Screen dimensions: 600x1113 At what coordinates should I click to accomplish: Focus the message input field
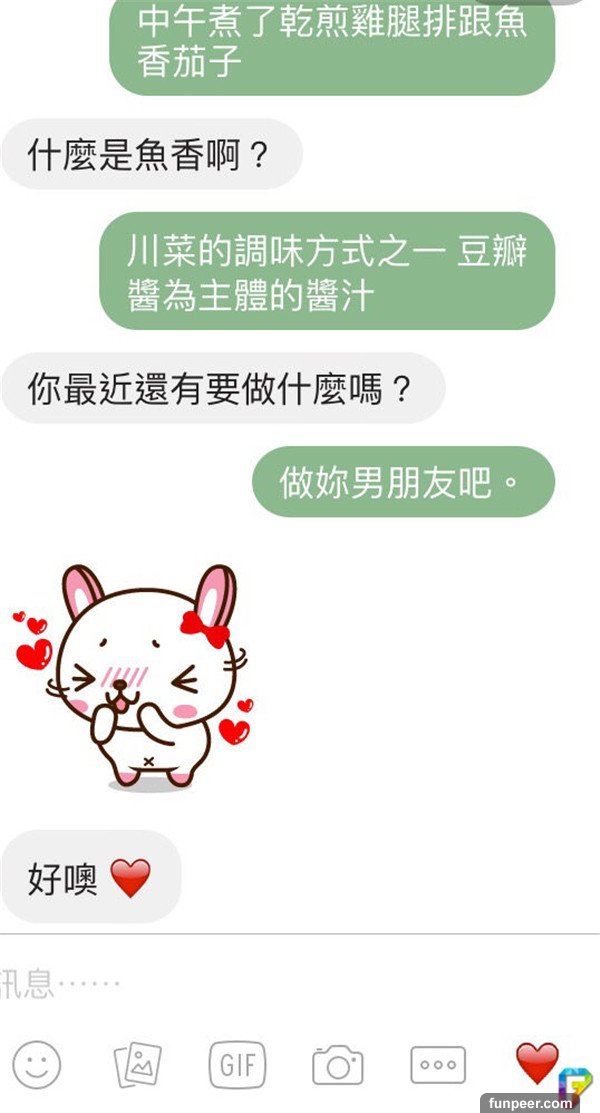click(250, 984)
